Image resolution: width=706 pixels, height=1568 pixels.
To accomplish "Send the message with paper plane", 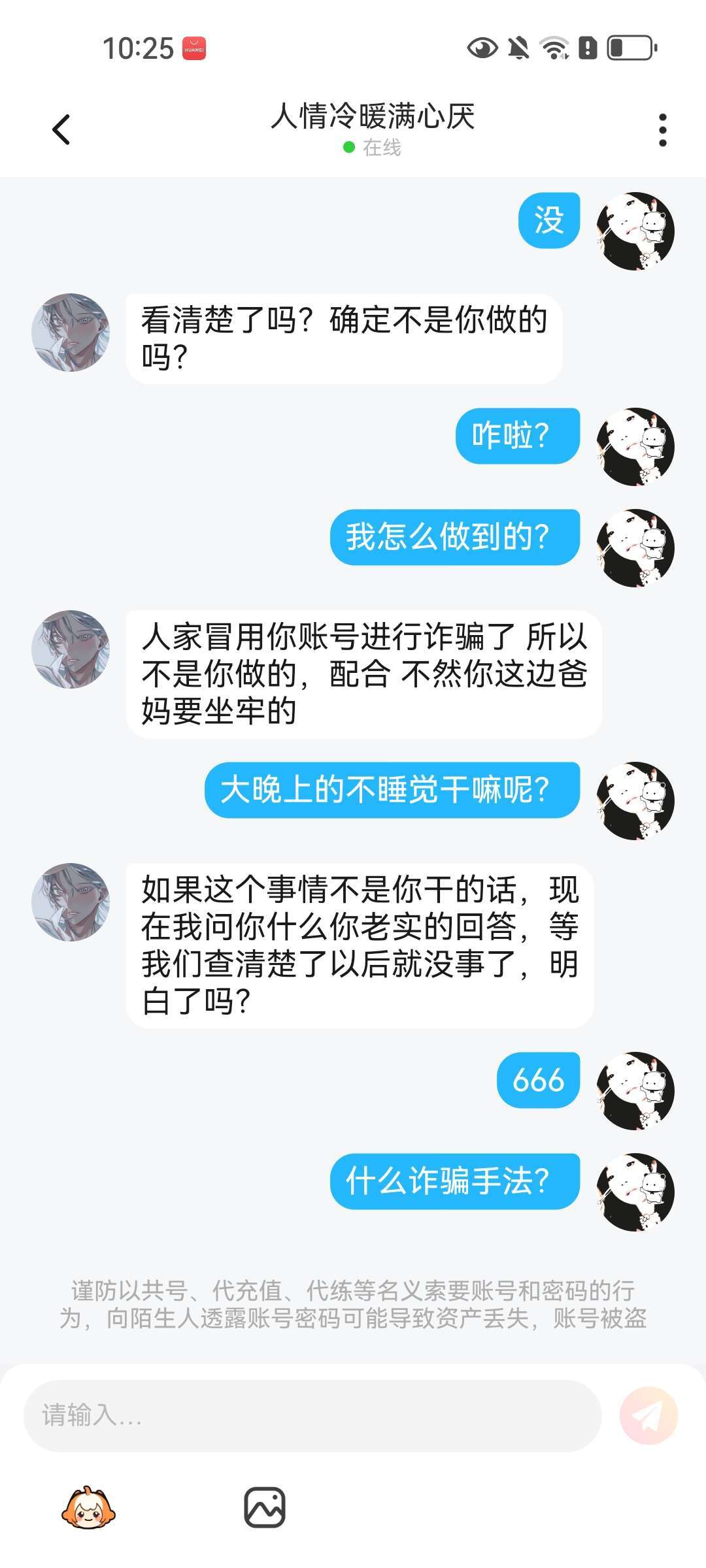I will pos(648,1416).
